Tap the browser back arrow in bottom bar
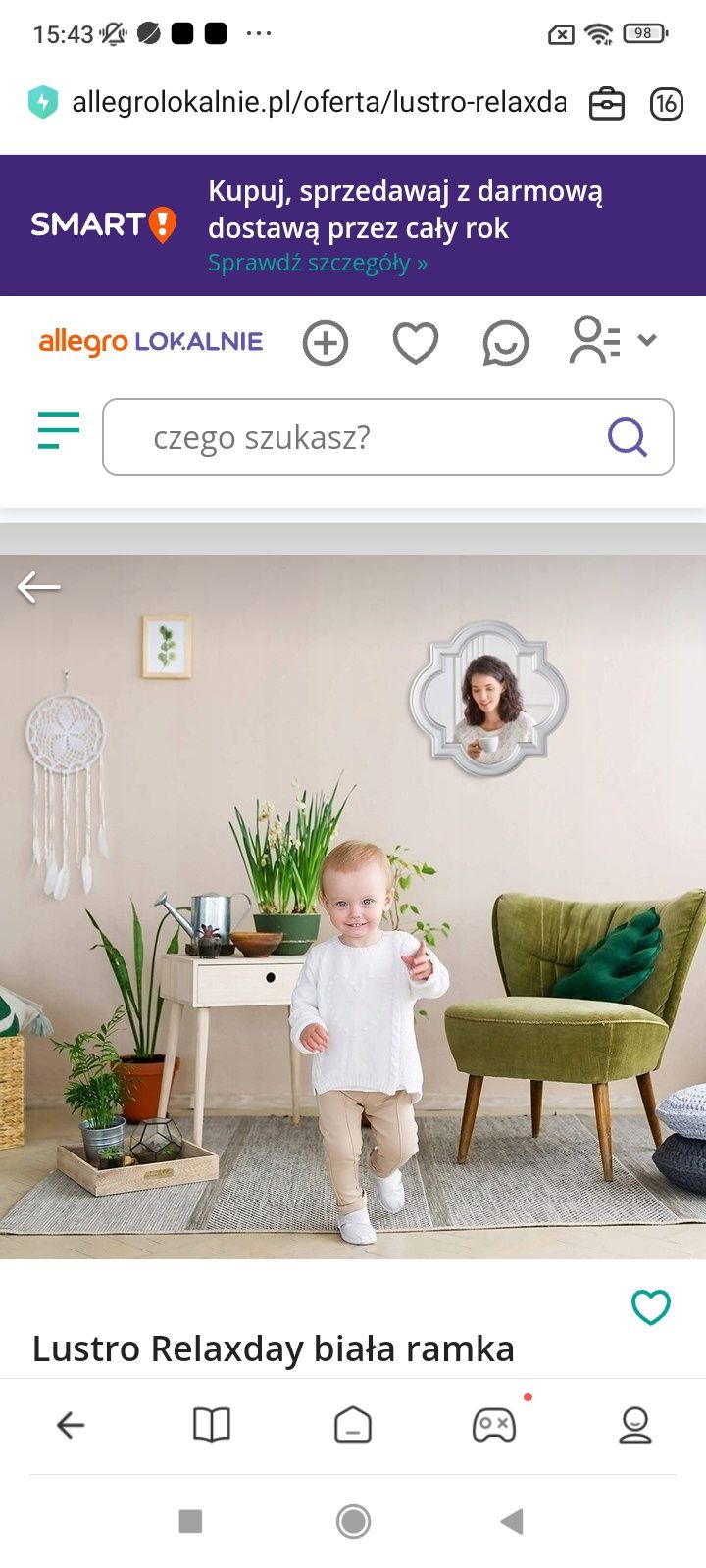 [71, 1425]
